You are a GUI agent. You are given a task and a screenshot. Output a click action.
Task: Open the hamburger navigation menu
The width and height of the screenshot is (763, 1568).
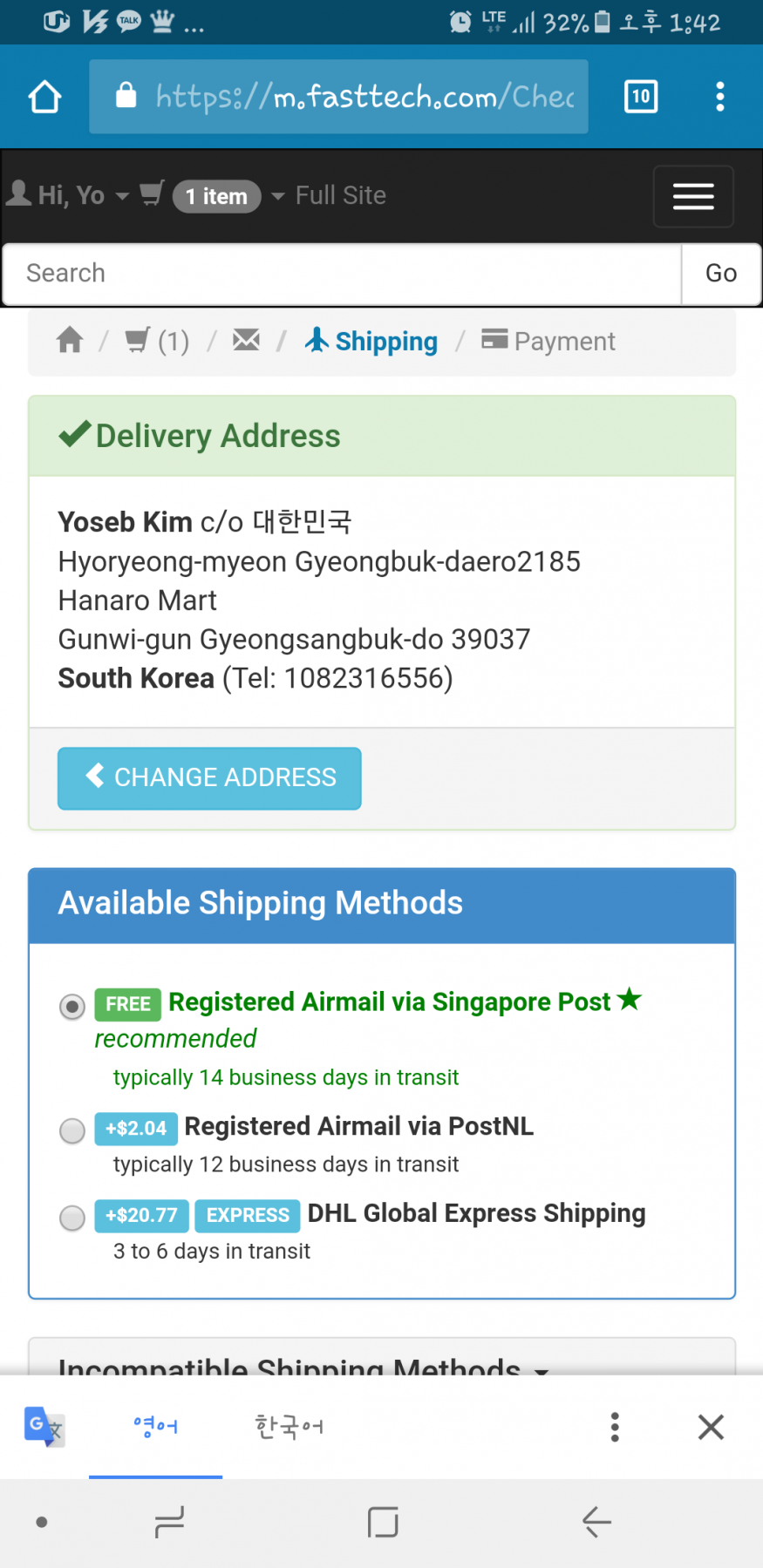693,196
